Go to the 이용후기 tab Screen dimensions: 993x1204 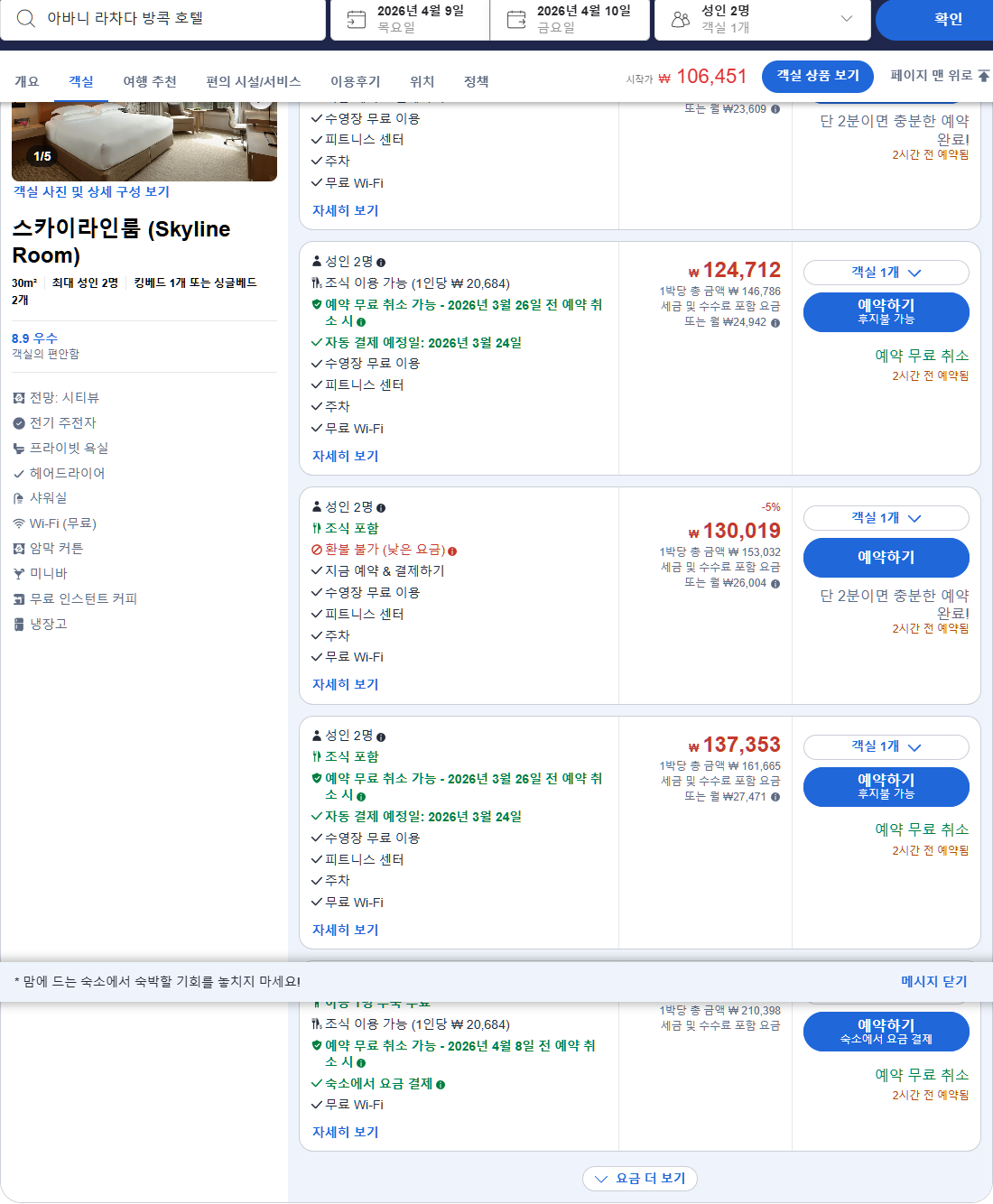tap(355, 81)
